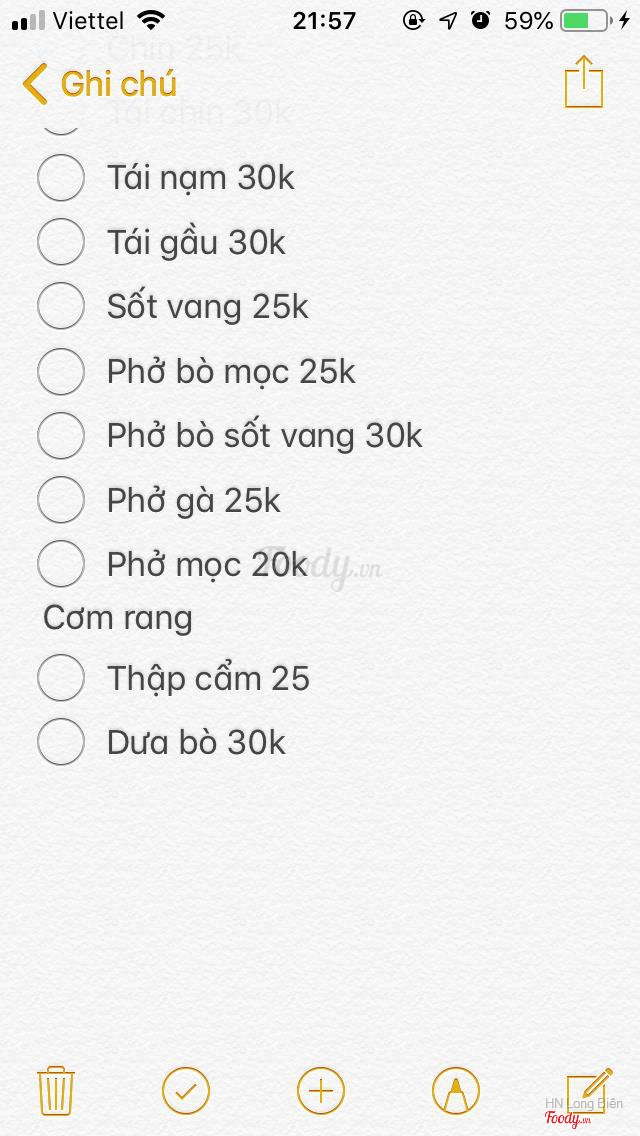Image resolution: width=640 pixels, height=1136 pixels.
Task: Mark Sốt vang 25k as done
Action: 61,306
